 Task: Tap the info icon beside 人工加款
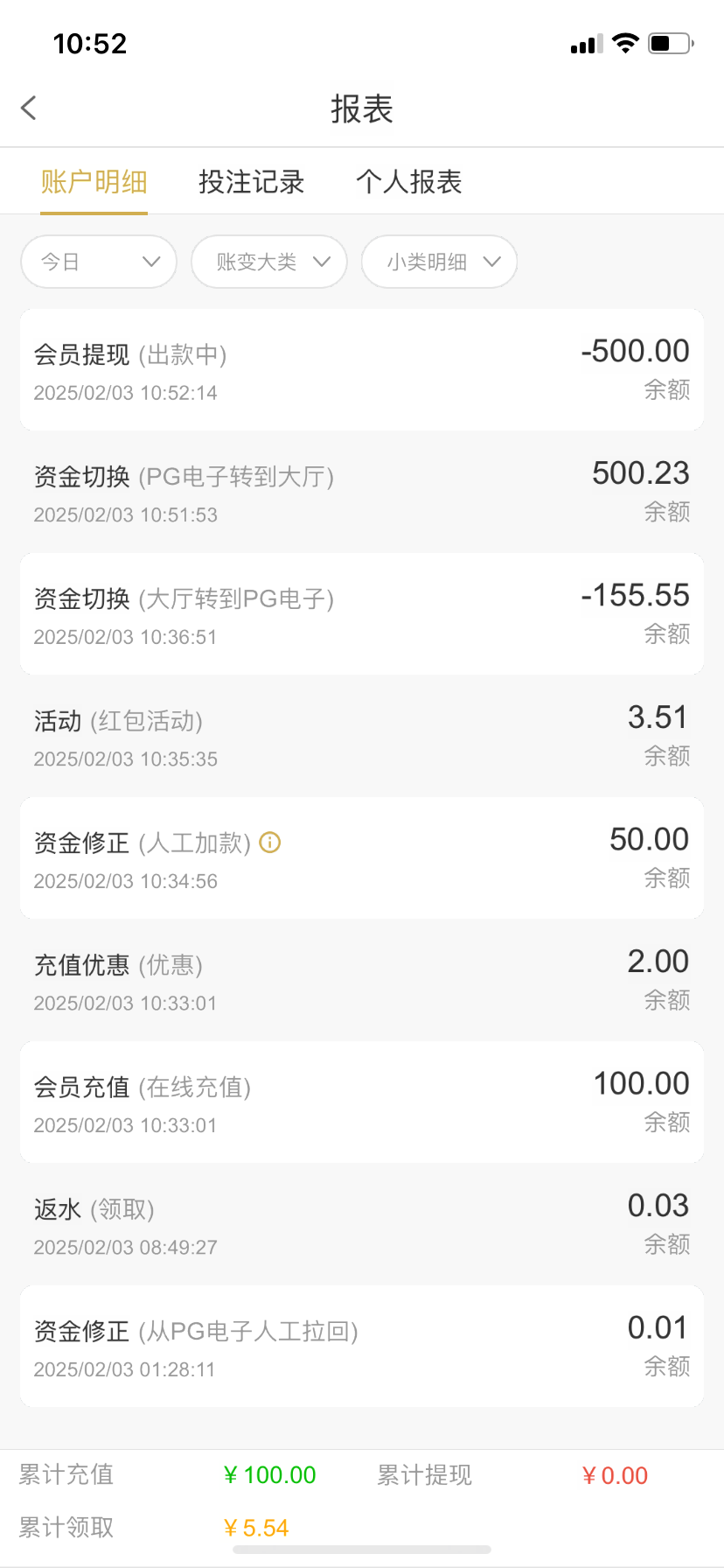point(270,843)
